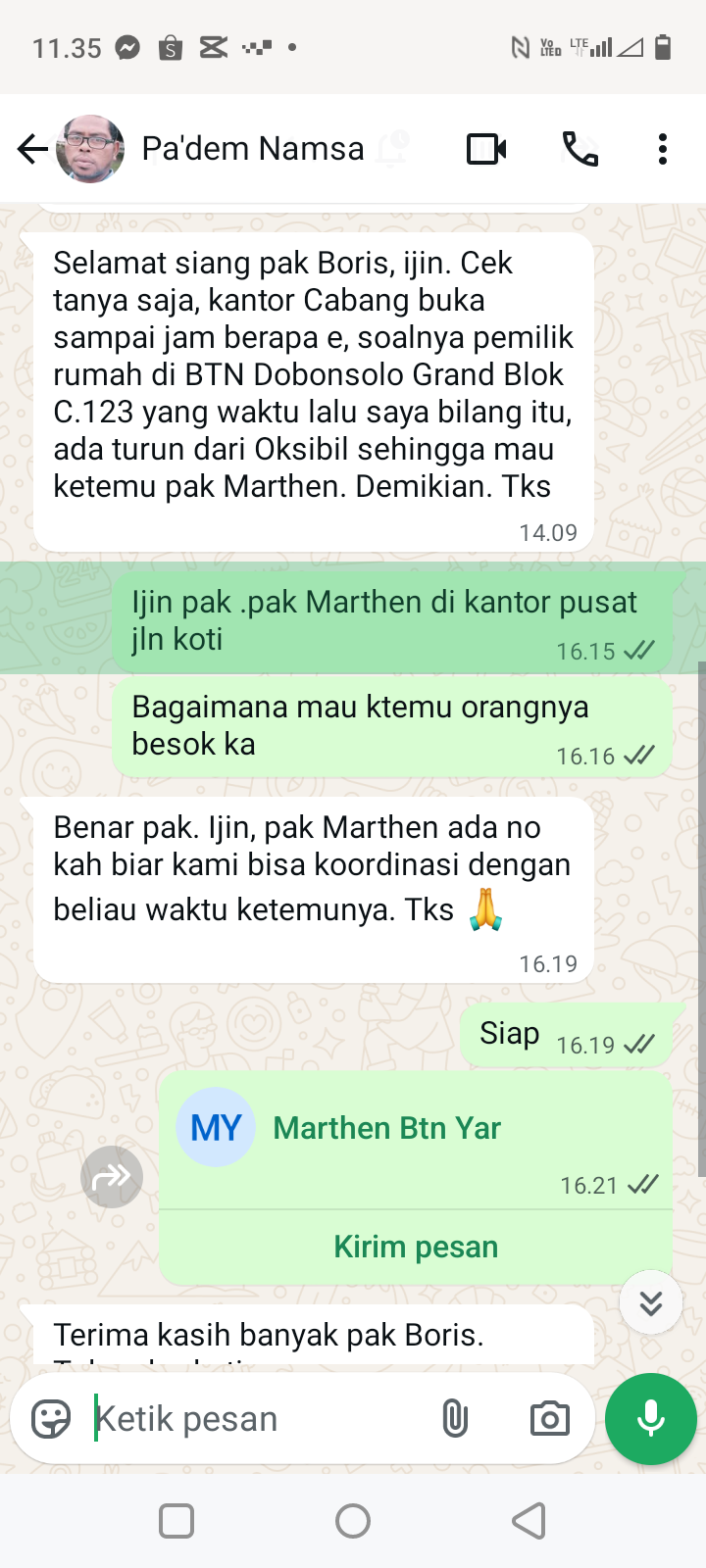The height and width of the screenshot is (1568, 706).
Task: Start a voice call with Pa'dem Namsa
Action: 580,149
